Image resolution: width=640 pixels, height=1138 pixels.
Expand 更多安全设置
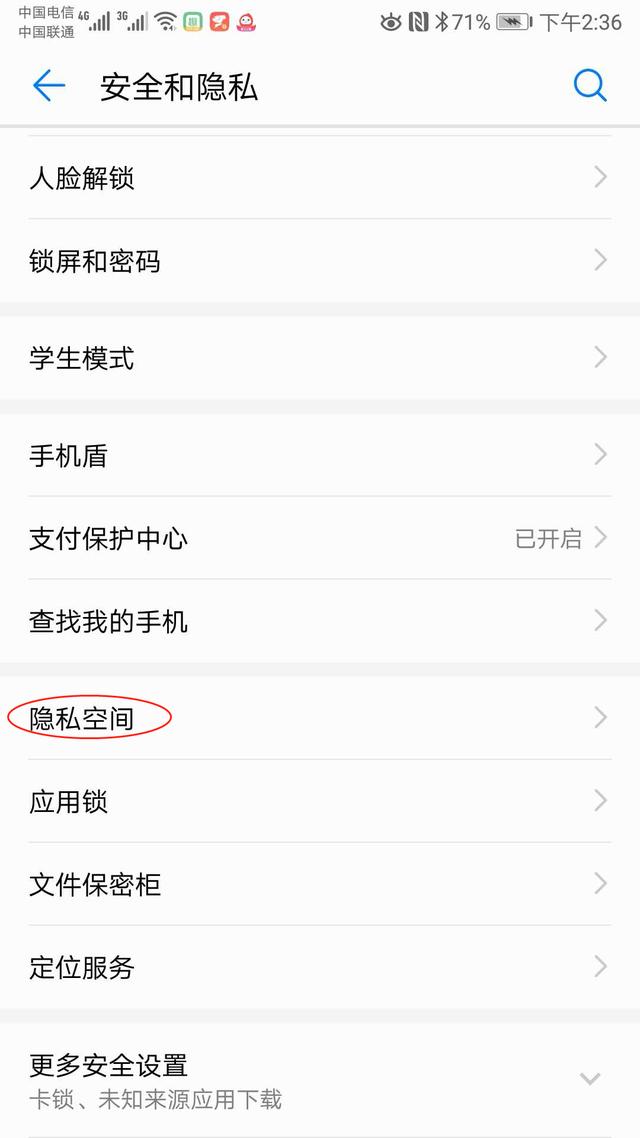coord(320,1079)
